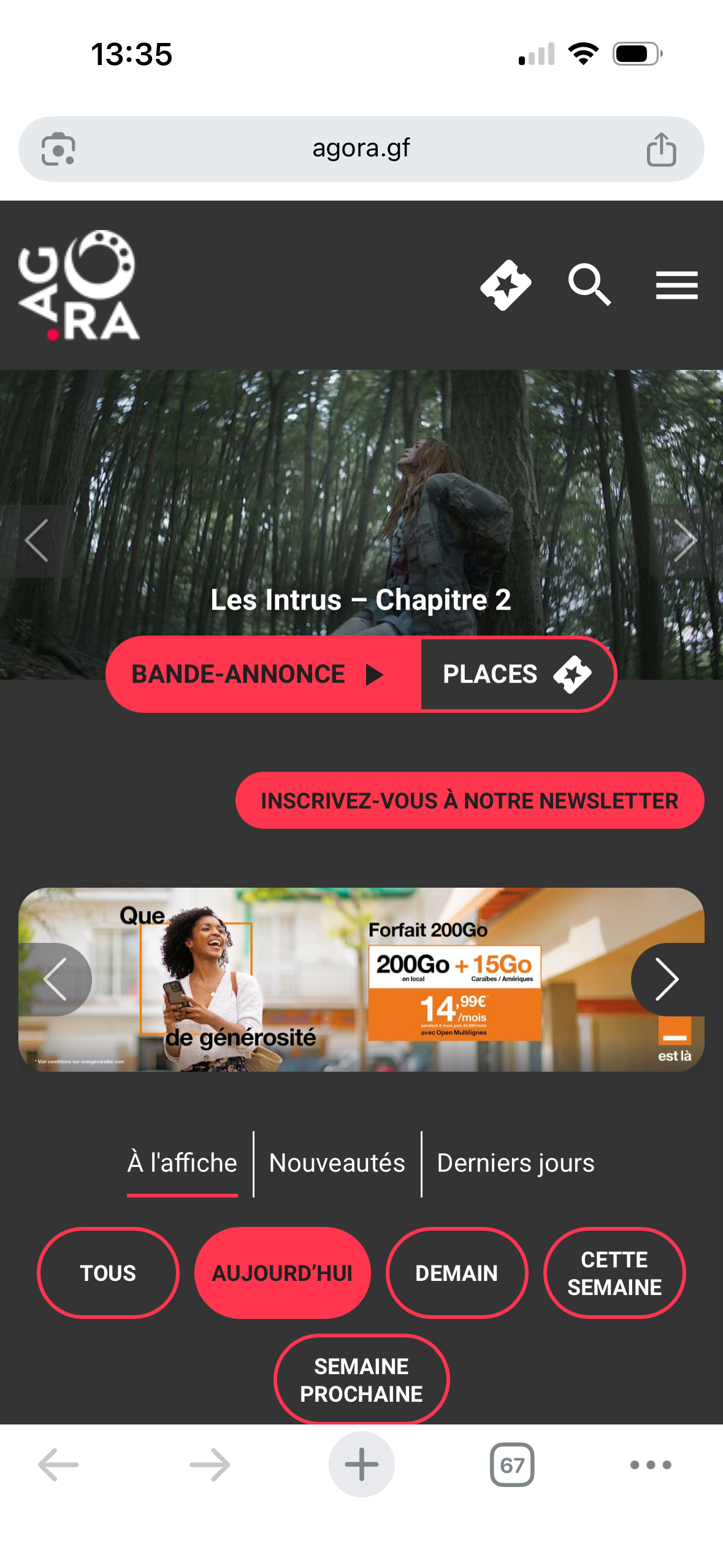Open the site search magnifier
Screen dimensions: 723x1568
[589, 285]
